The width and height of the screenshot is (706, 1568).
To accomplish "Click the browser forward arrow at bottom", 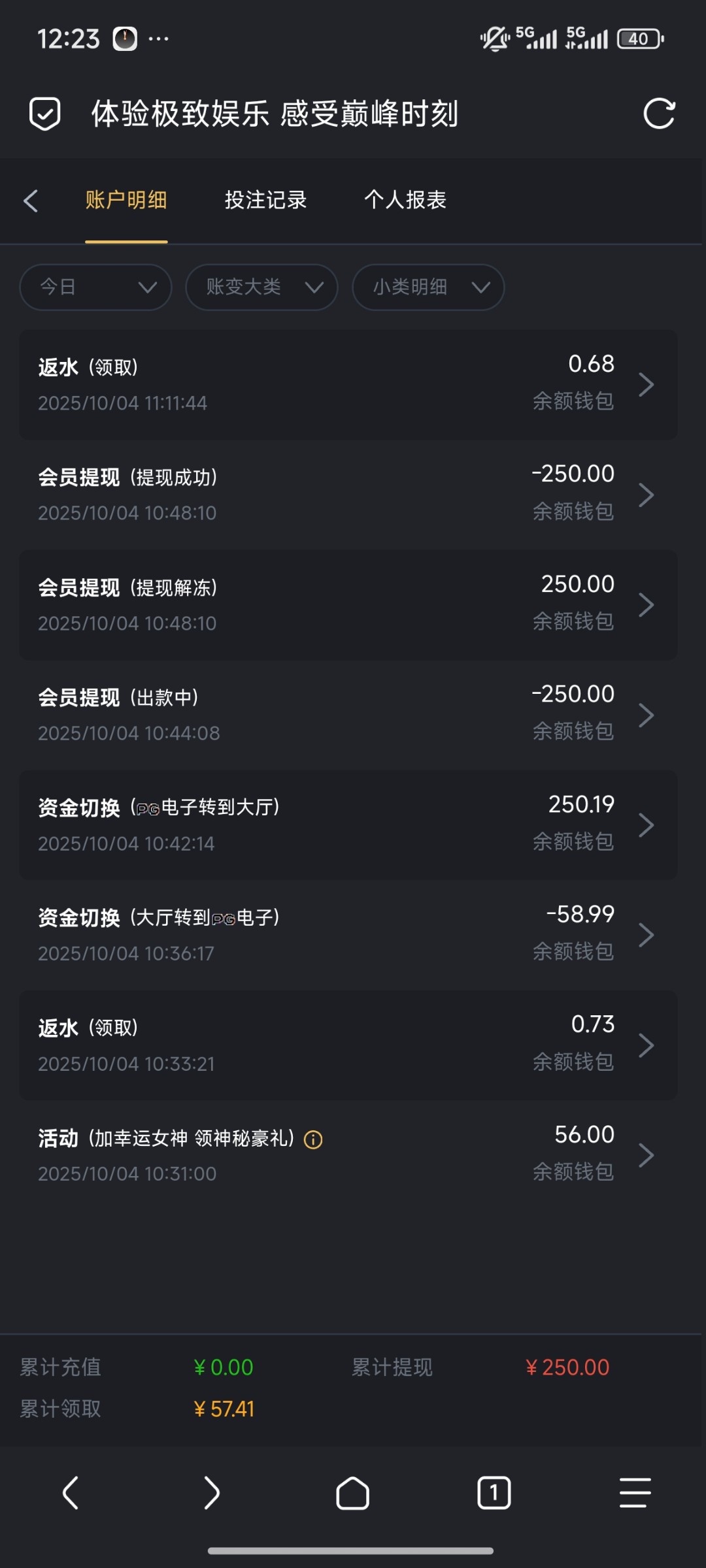I will (x=212, y=1493).
